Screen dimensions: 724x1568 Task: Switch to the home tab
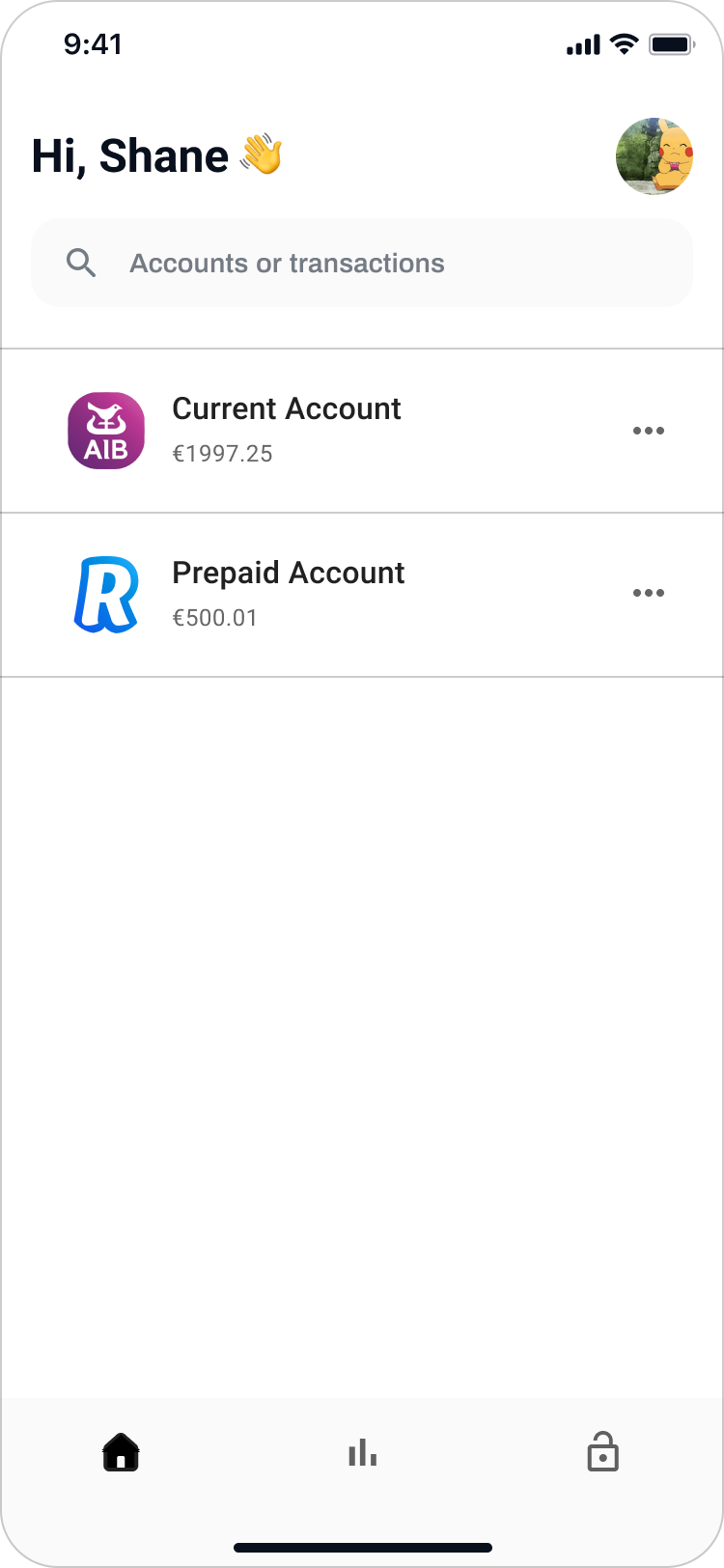pyautogui.click(x=121, y=1451)
